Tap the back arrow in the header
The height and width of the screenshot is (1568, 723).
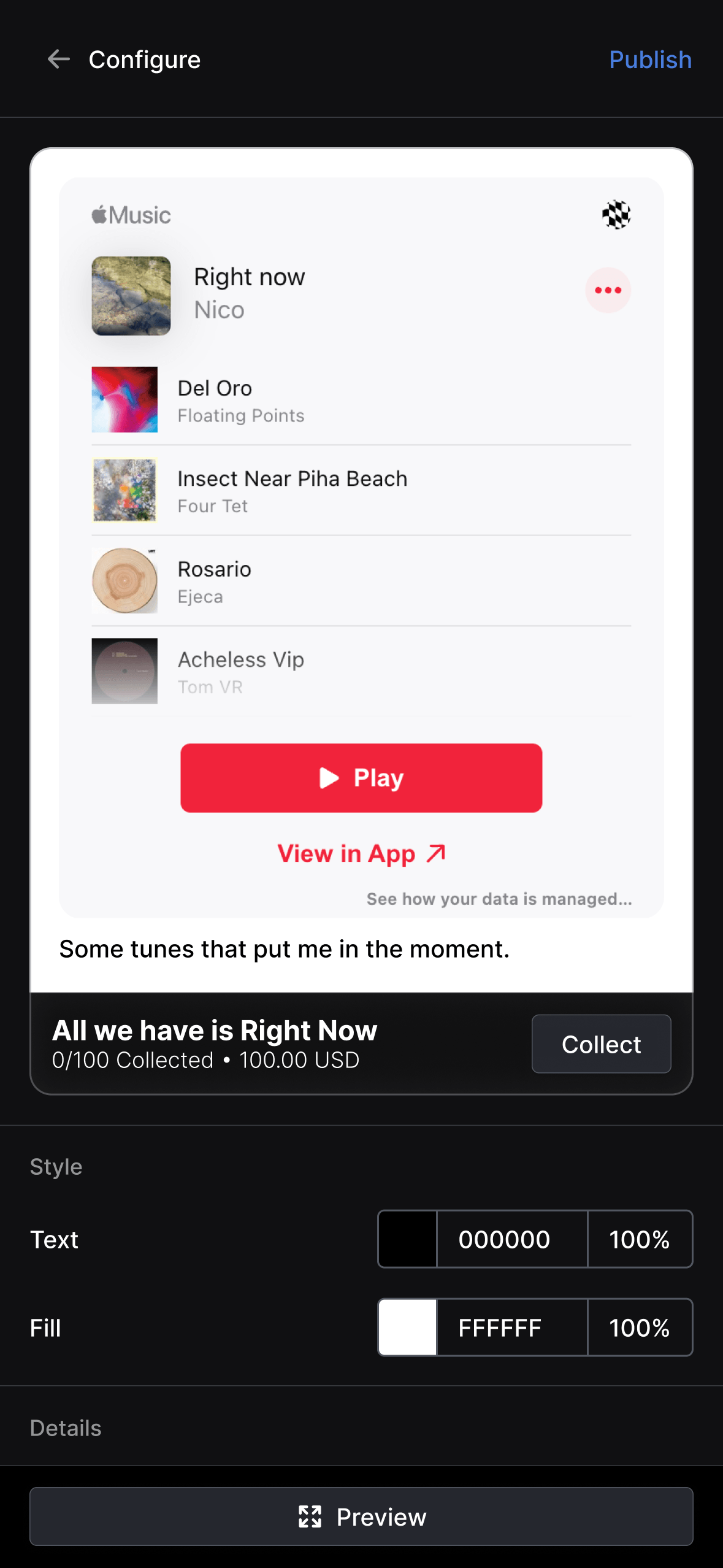pyautogui.click(x=58, y=59)
